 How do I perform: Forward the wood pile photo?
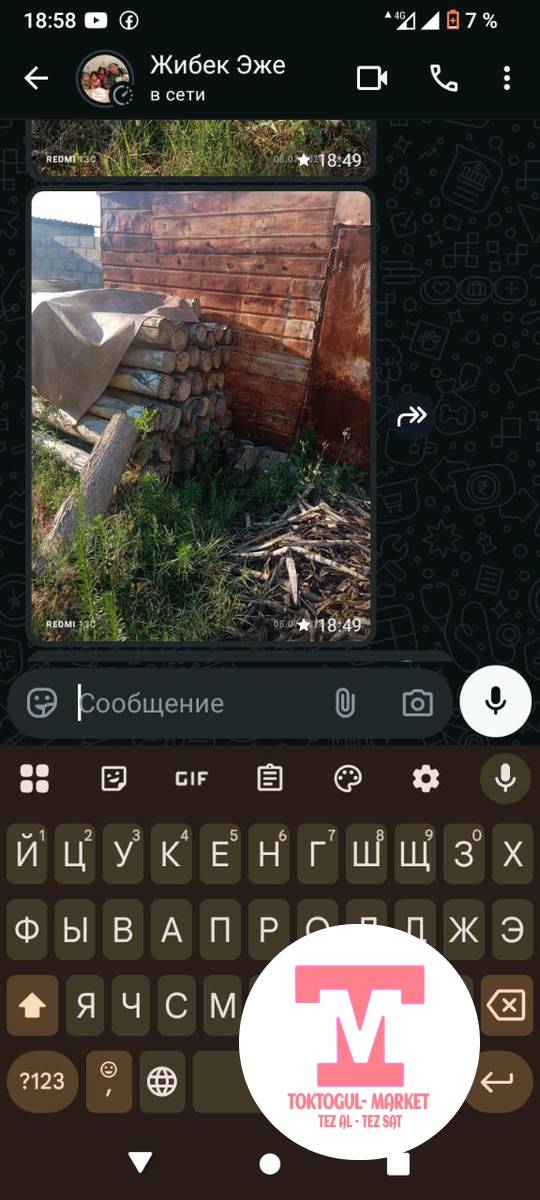point(412,415)
